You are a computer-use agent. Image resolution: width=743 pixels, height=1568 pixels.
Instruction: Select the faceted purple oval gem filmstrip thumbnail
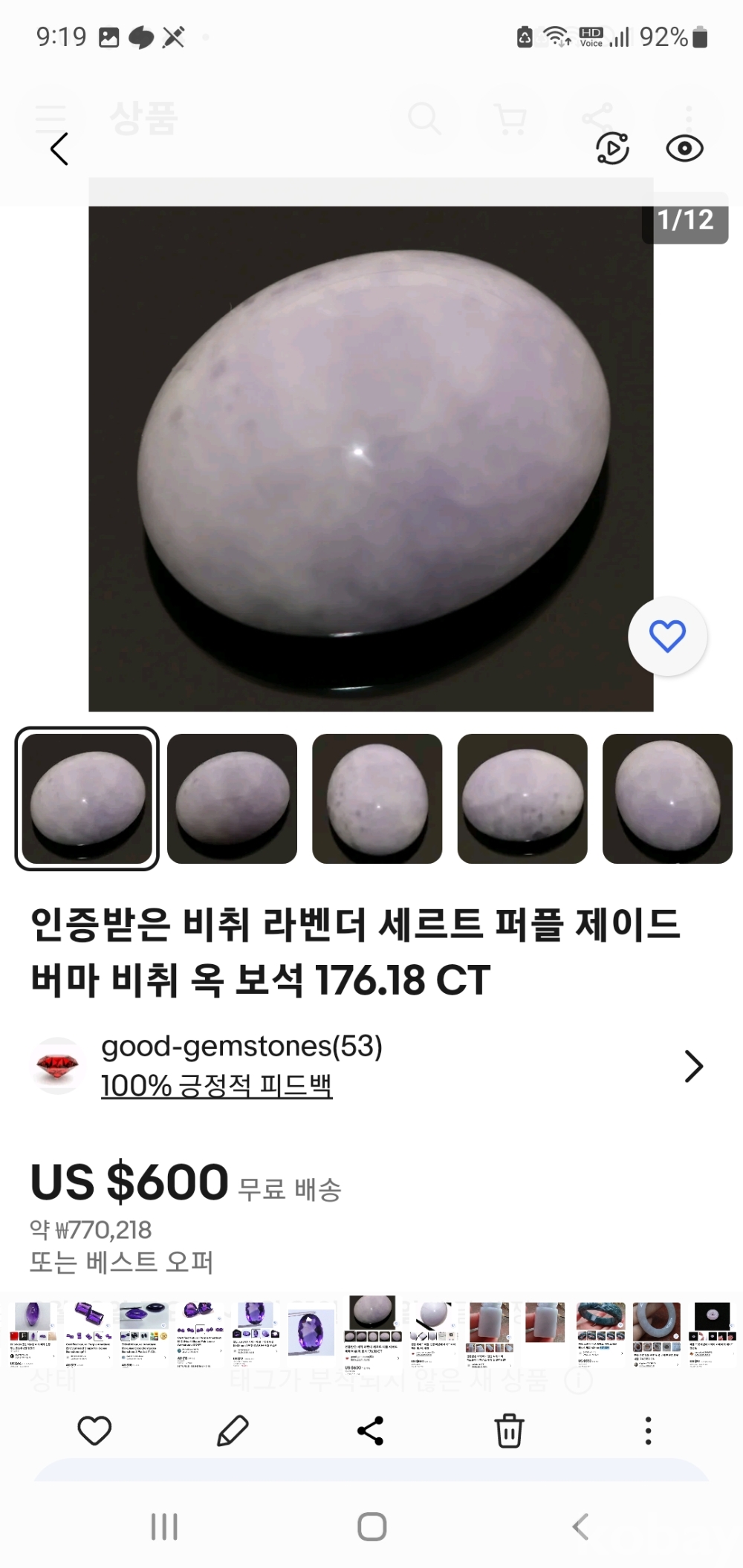tap(311, 1334)
